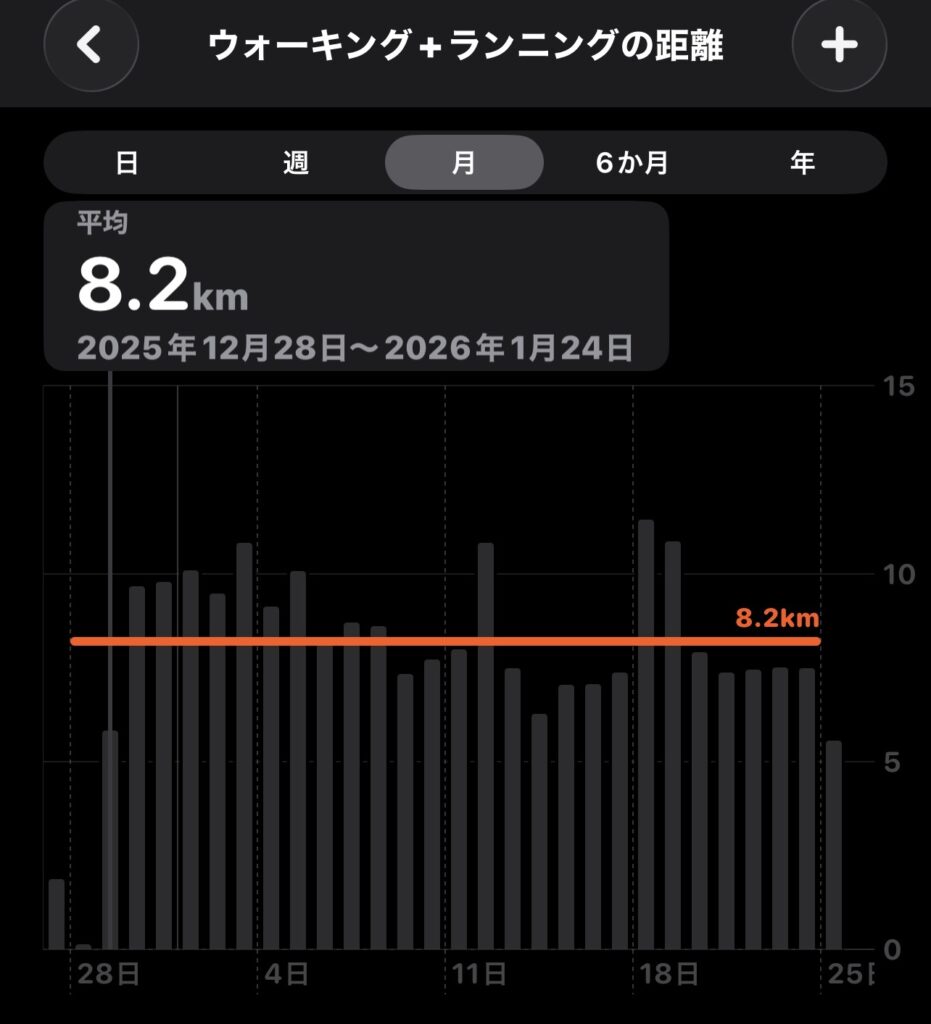Switch to the 年 (year) view
The image size is (931, 1024).
[802, 163]
